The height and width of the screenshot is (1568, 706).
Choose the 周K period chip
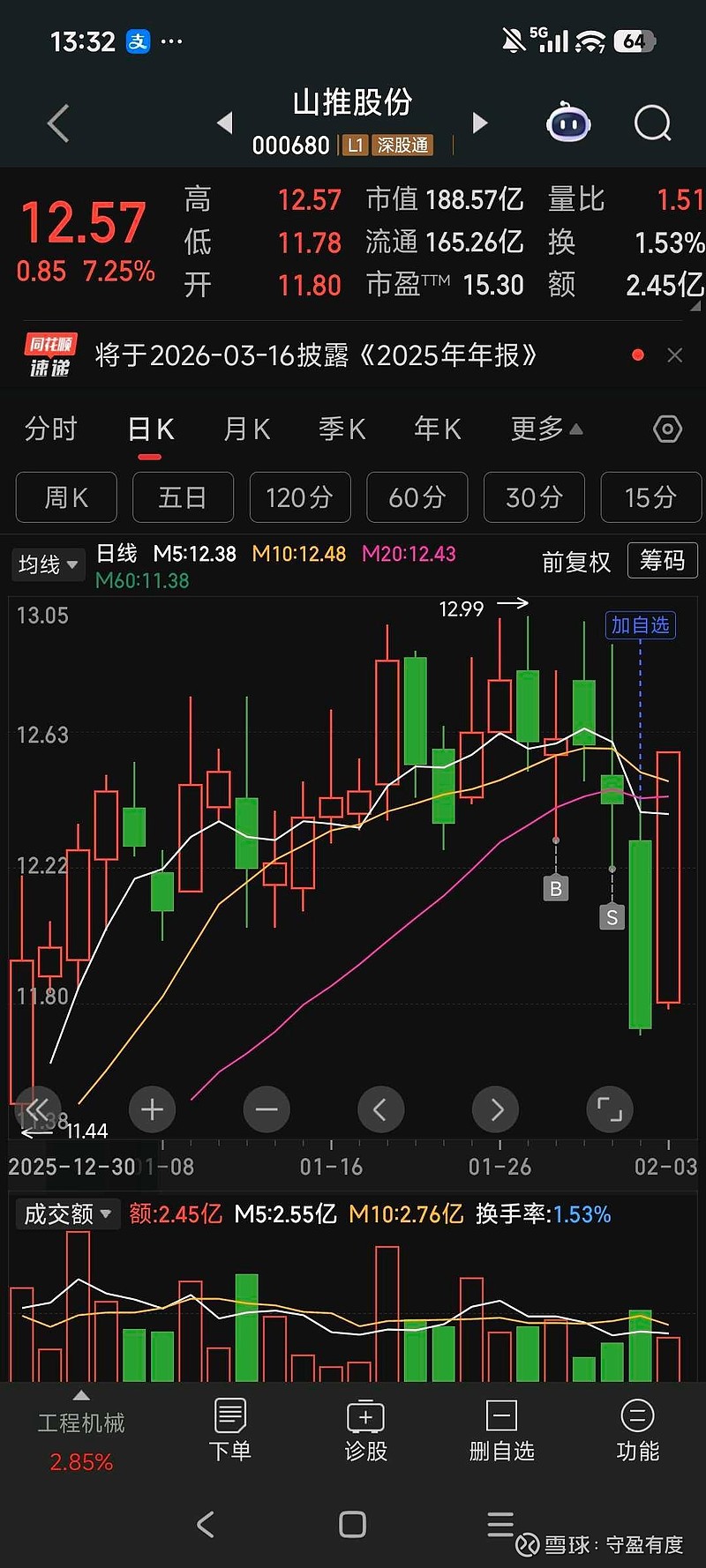click(66, 498)
